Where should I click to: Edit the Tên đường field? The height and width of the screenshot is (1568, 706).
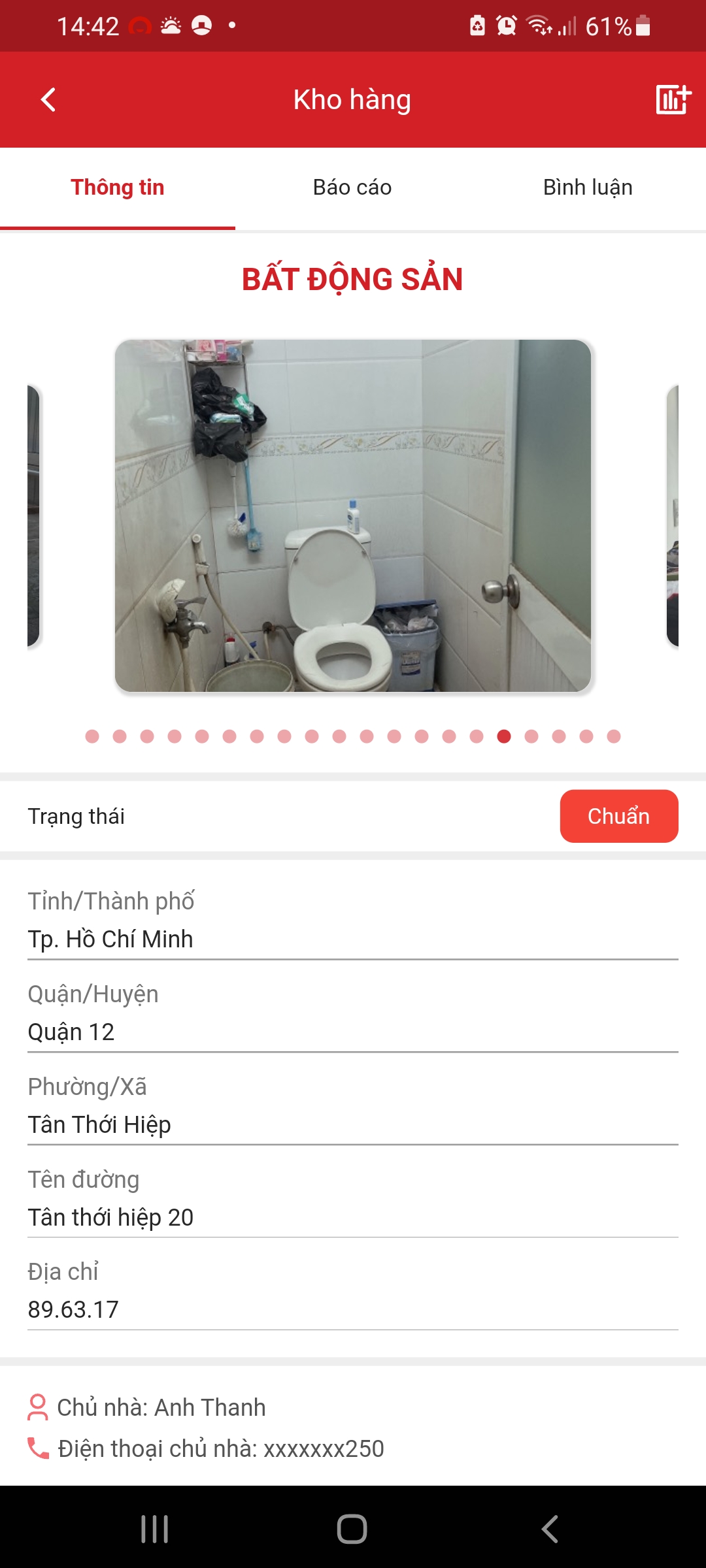click(x=353, y=1201)
